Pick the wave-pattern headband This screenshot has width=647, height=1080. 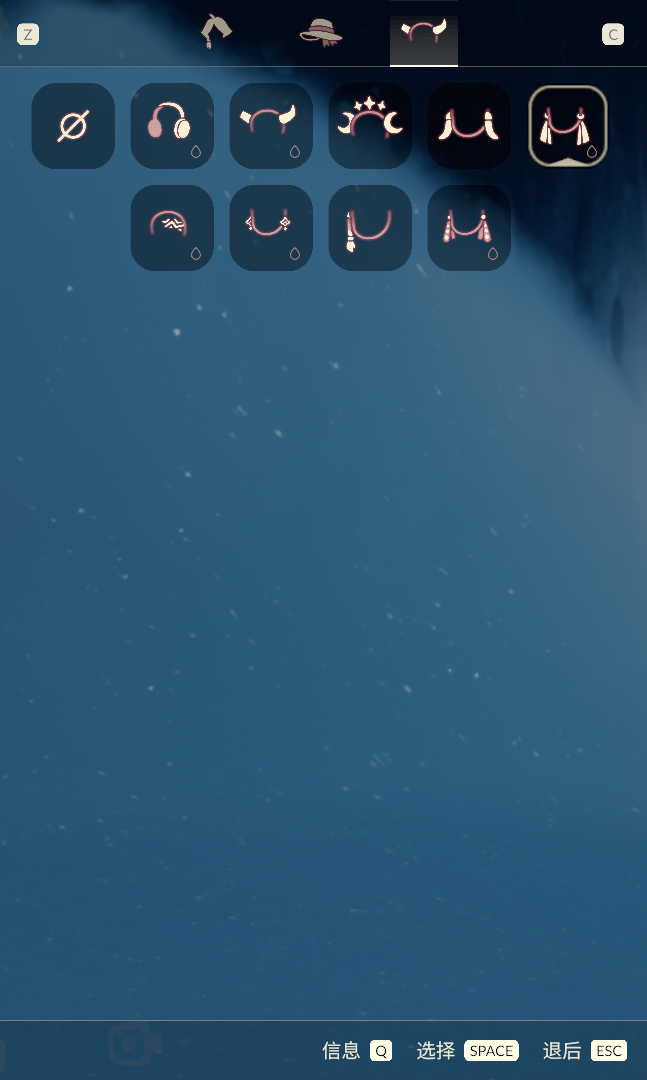pos(172,228)
